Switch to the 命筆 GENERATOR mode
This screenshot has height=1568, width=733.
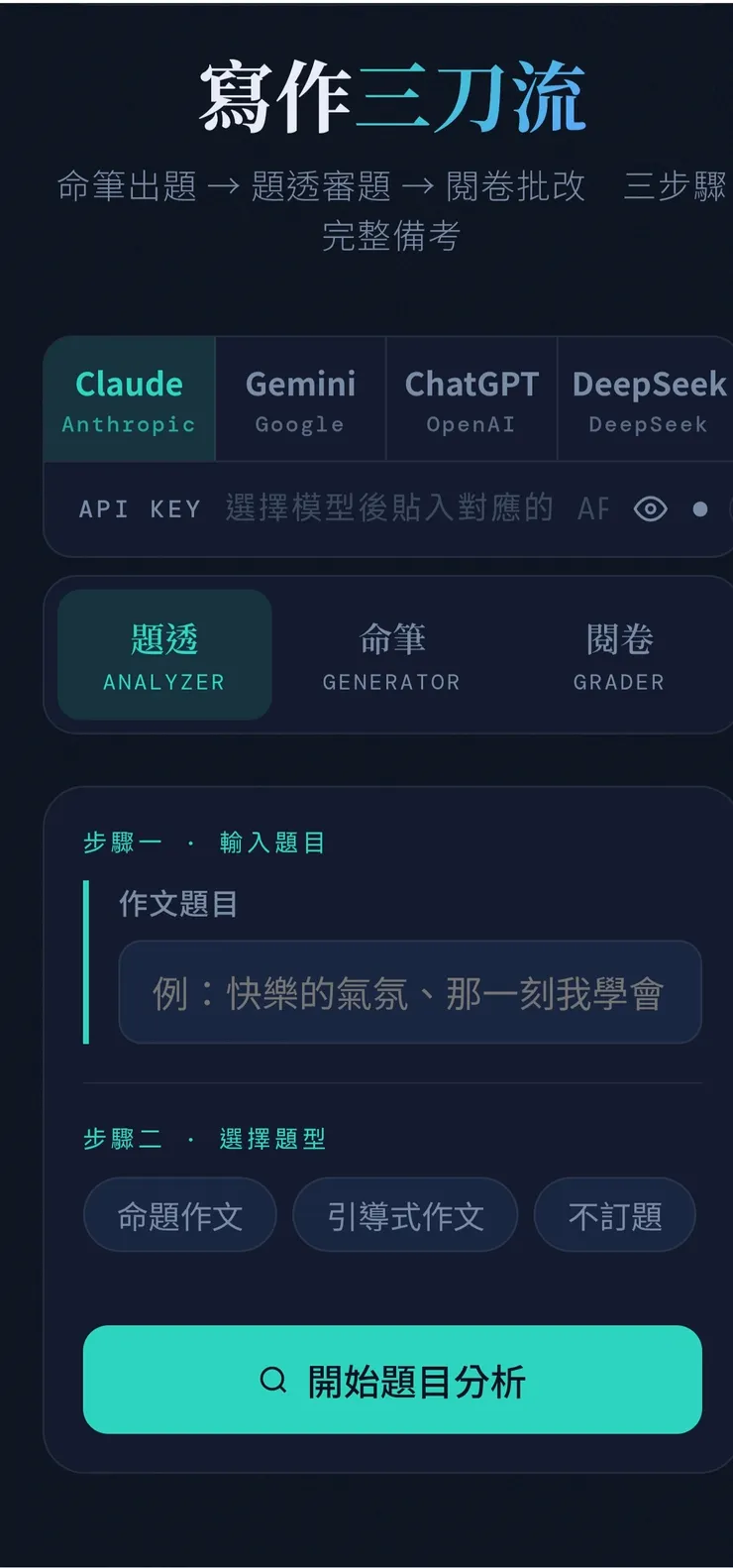tap(390, 654)
